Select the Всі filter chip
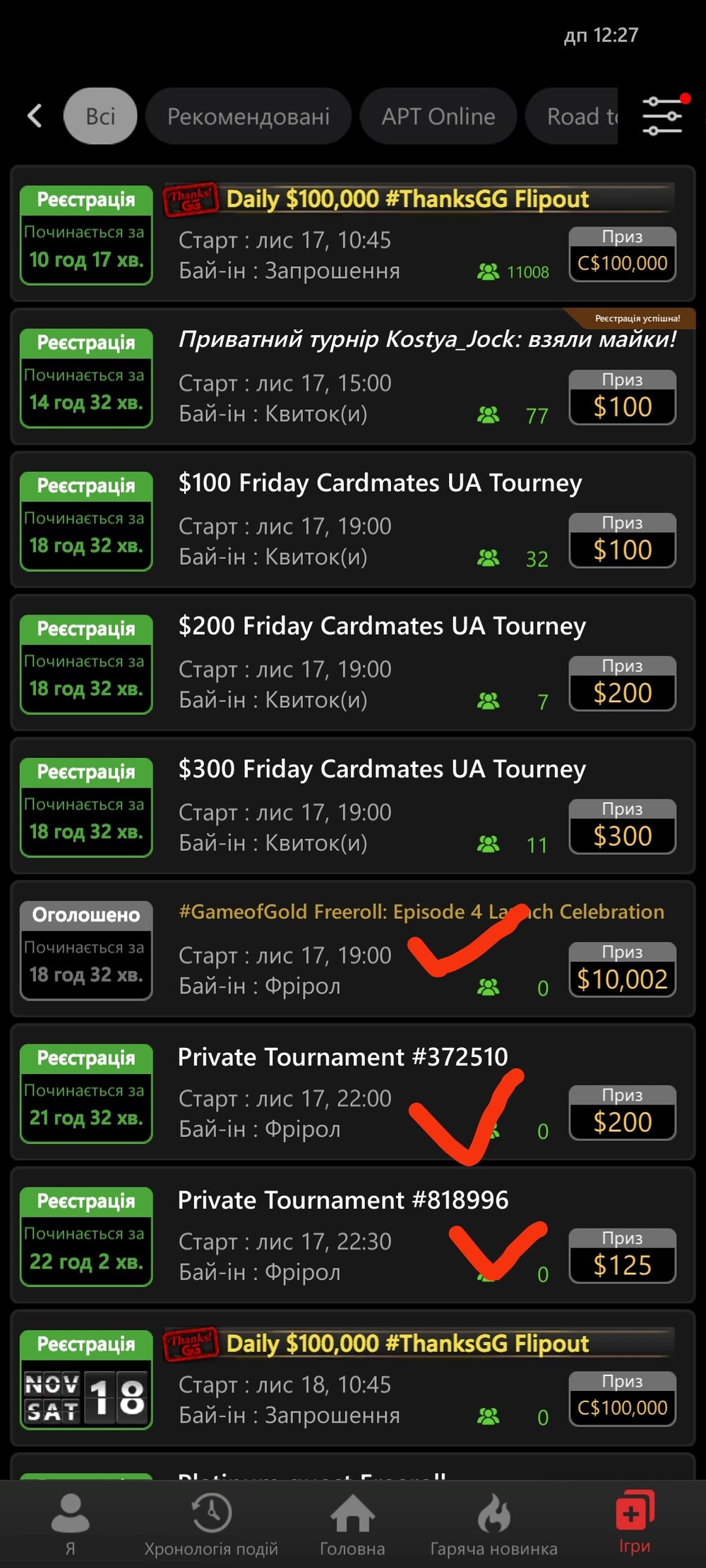 [100, 116]
